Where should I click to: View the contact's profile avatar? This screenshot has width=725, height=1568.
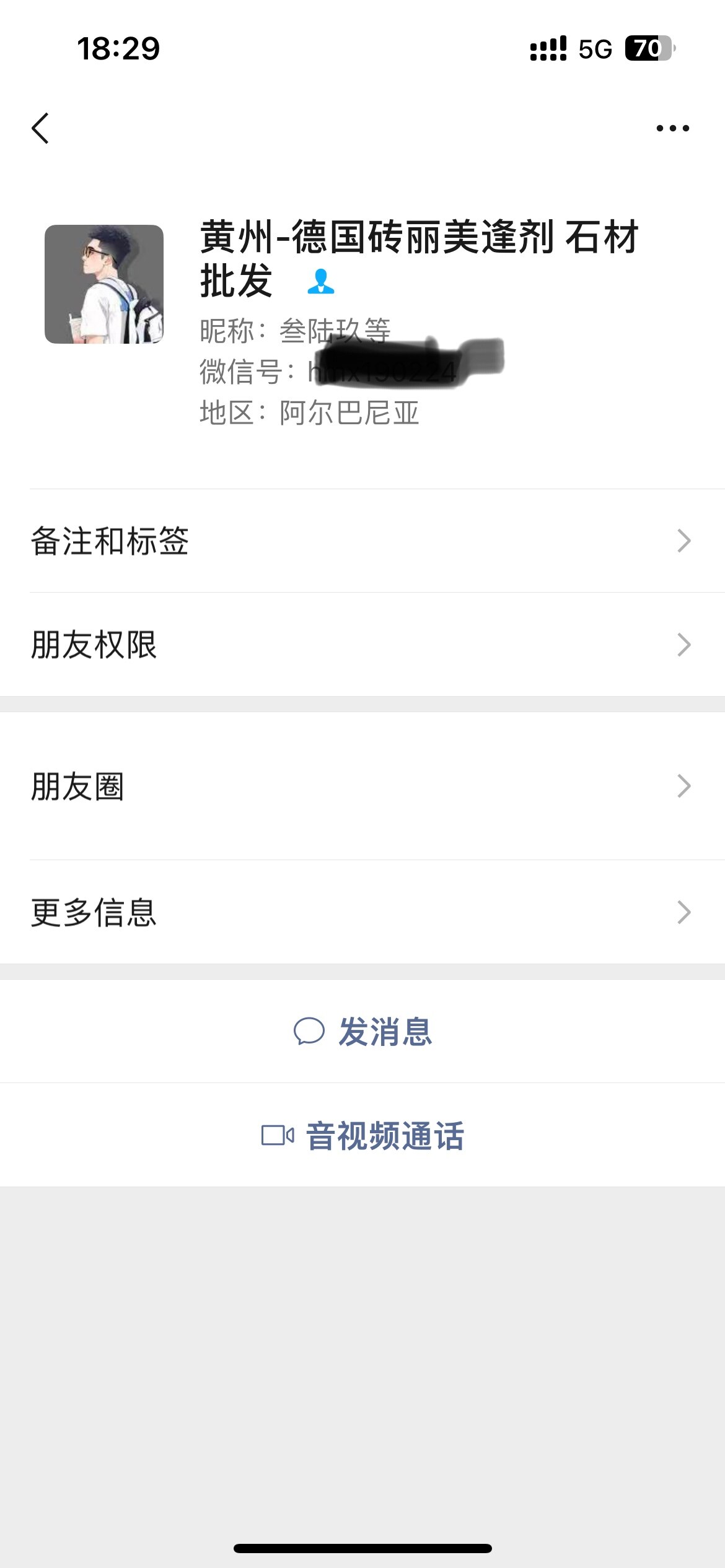[x=104, y=284]
